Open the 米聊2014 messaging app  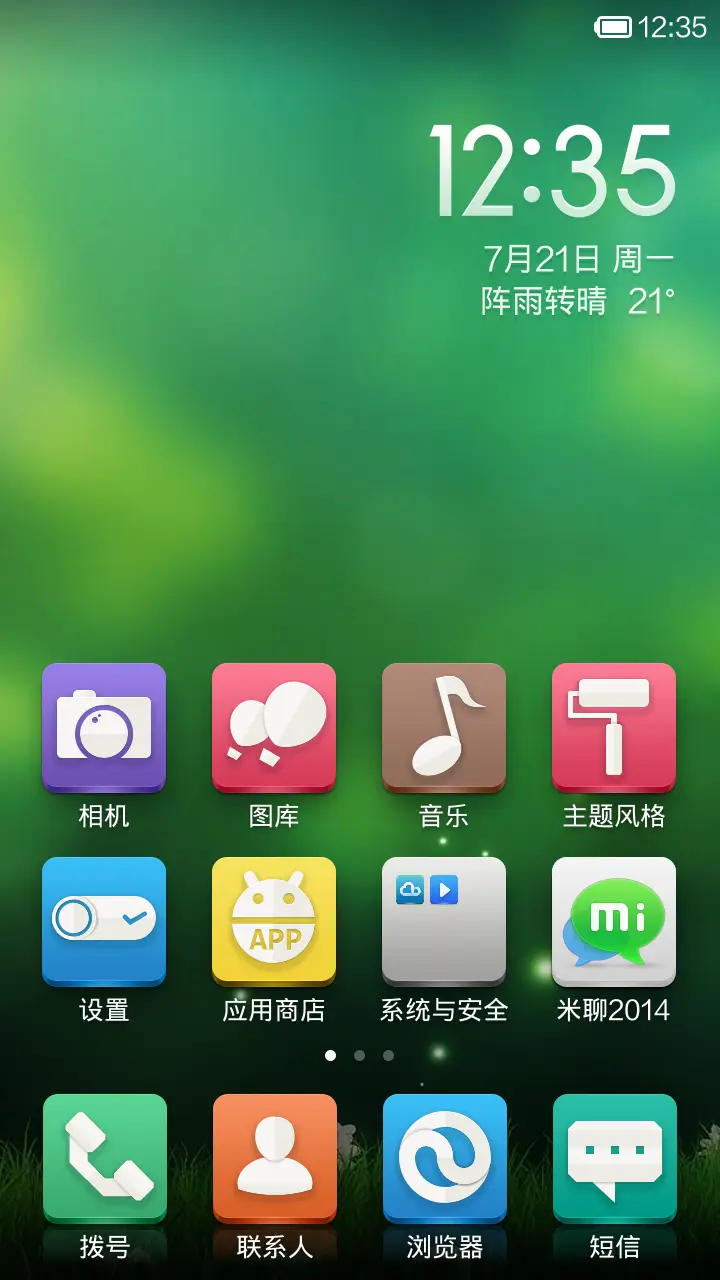point(613,922)
